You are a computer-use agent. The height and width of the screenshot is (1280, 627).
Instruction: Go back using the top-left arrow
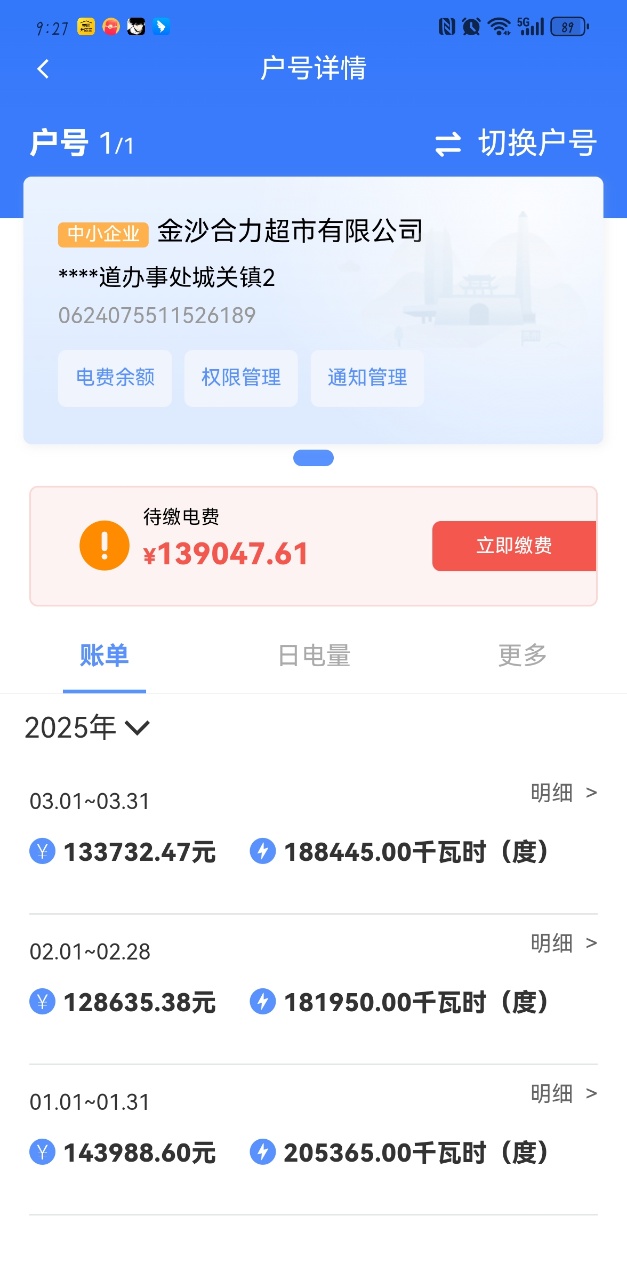tap(43, 69)
